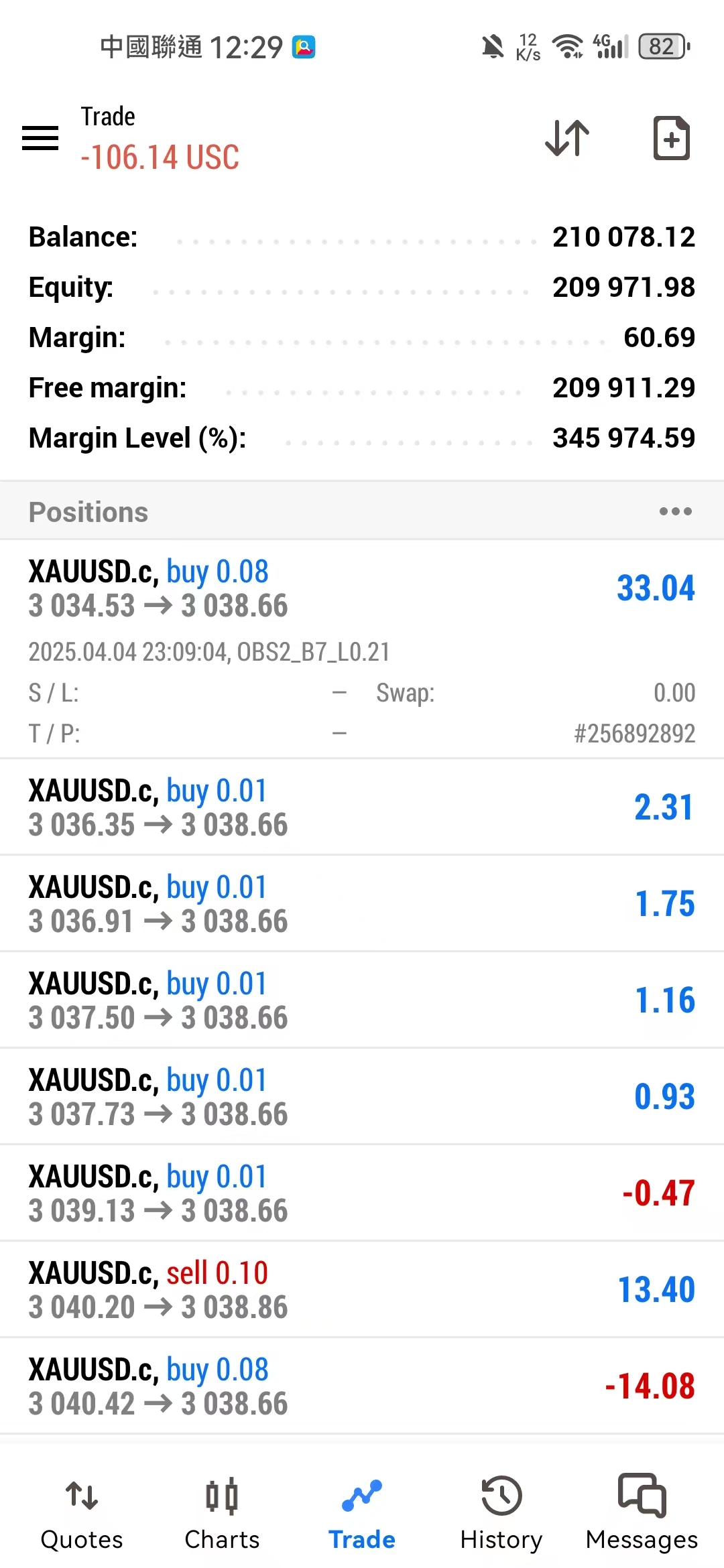This screenshot has width=724, height=1568.
Task: Collapse the buy 0.08 position at 3 034.53
Action: click(x=362, y=649)
